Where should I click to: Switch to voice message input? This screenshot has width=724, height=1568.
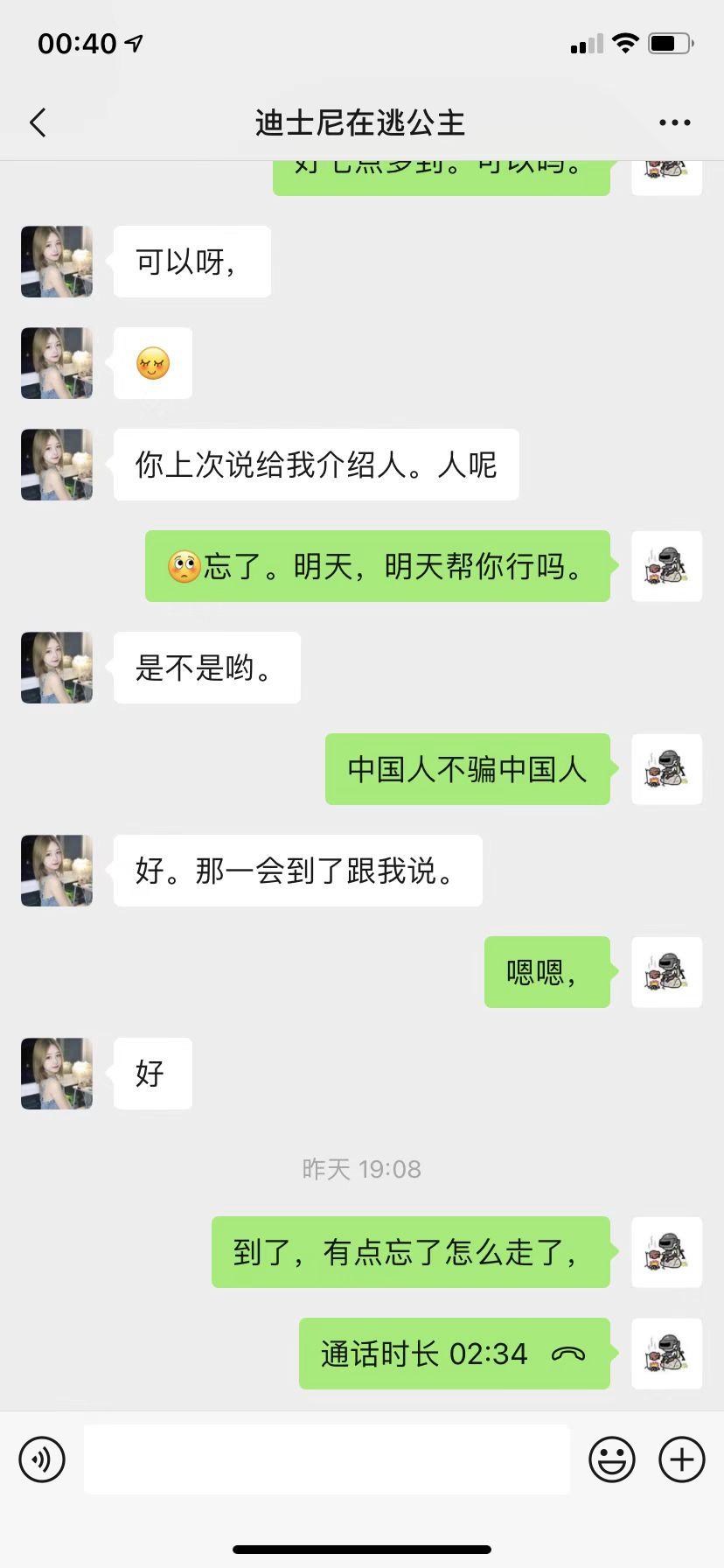[x=42, y=1459]
